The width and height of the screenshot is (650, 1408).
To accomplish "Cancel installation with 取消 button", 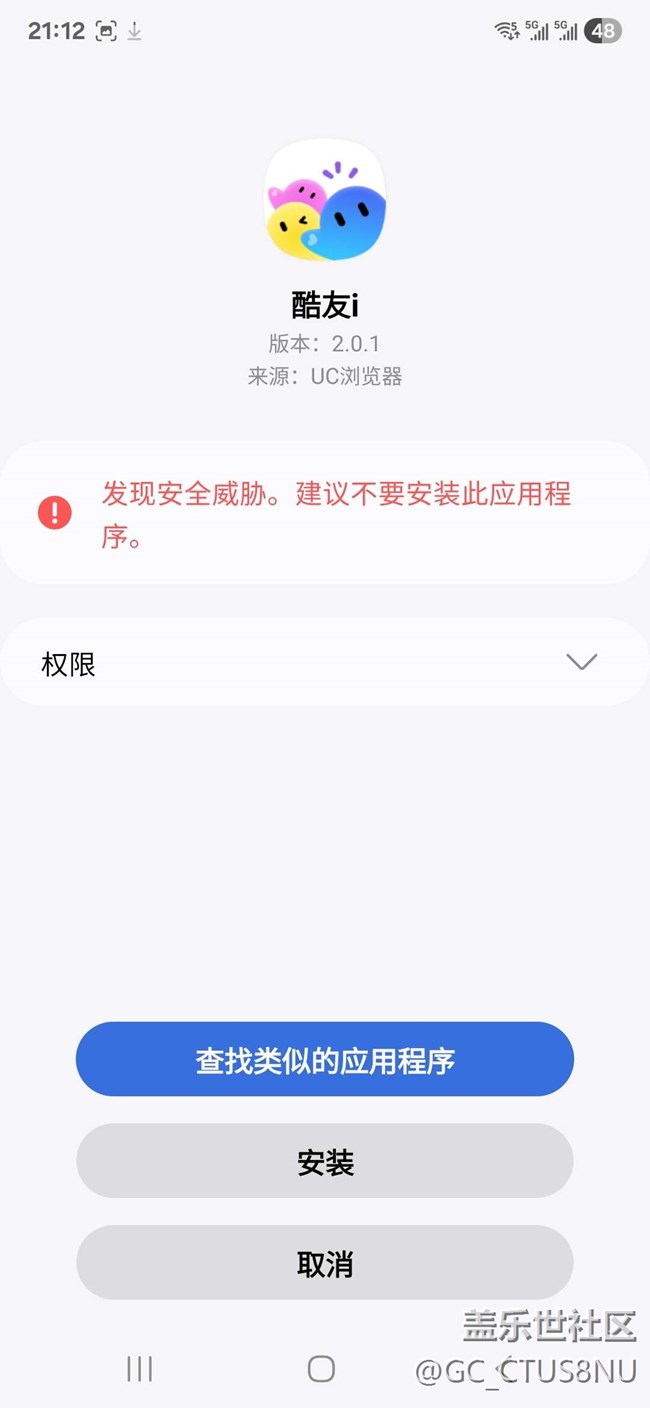I will (x=325, y=1264).
